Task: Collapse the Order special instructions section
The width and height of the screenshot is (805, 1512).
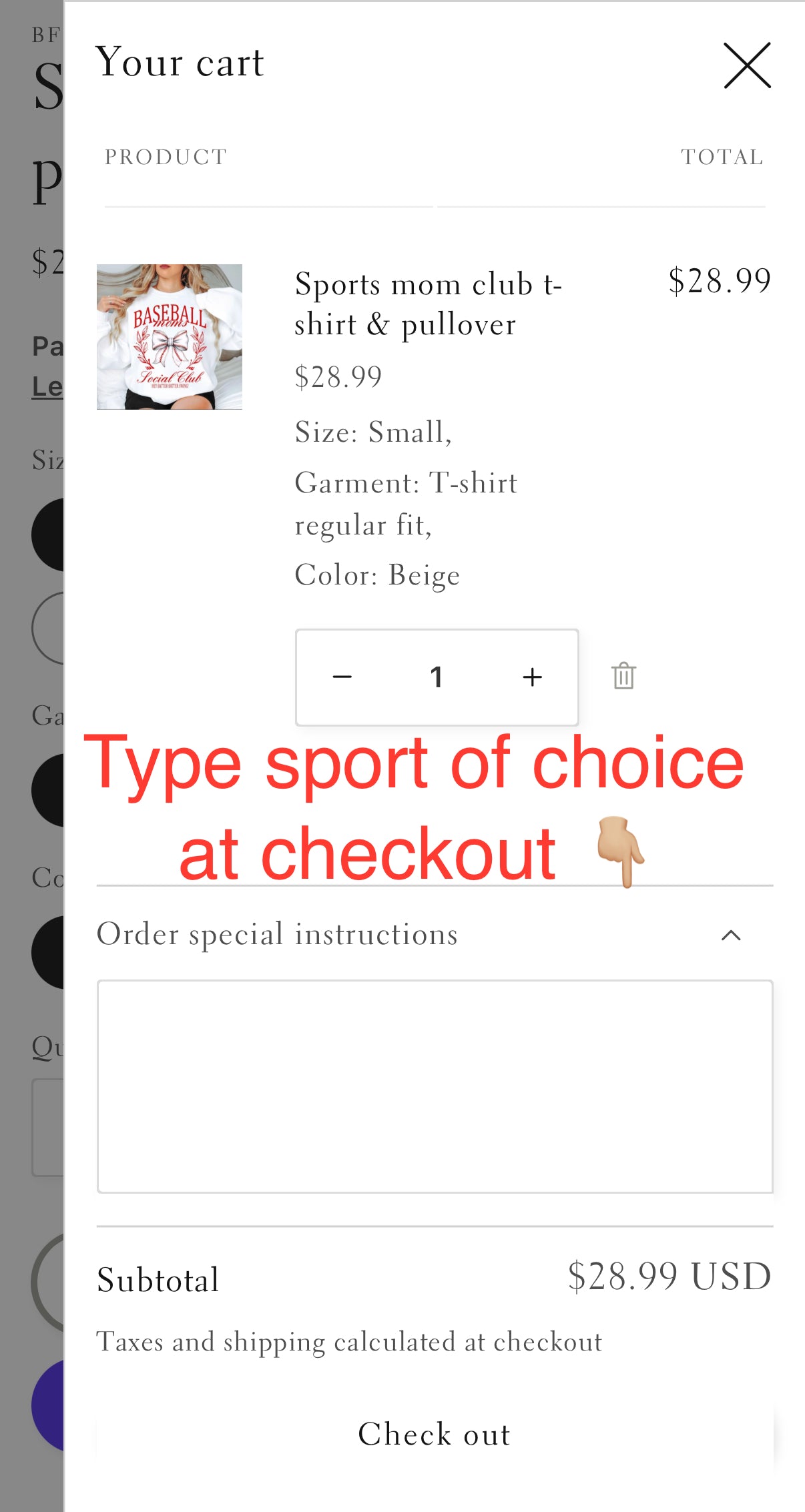Action: click(x=731, y=935)
